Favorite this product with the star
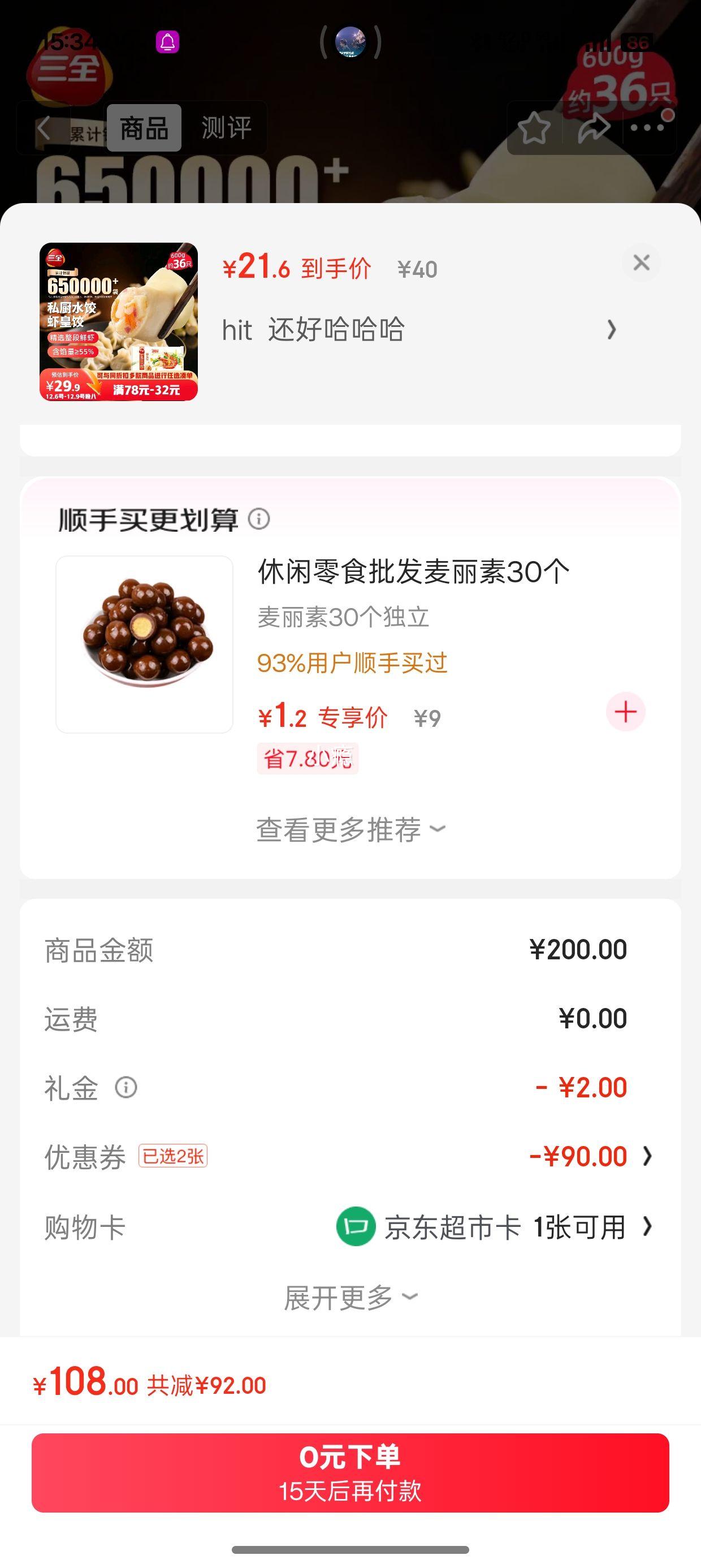 point(534,128)
